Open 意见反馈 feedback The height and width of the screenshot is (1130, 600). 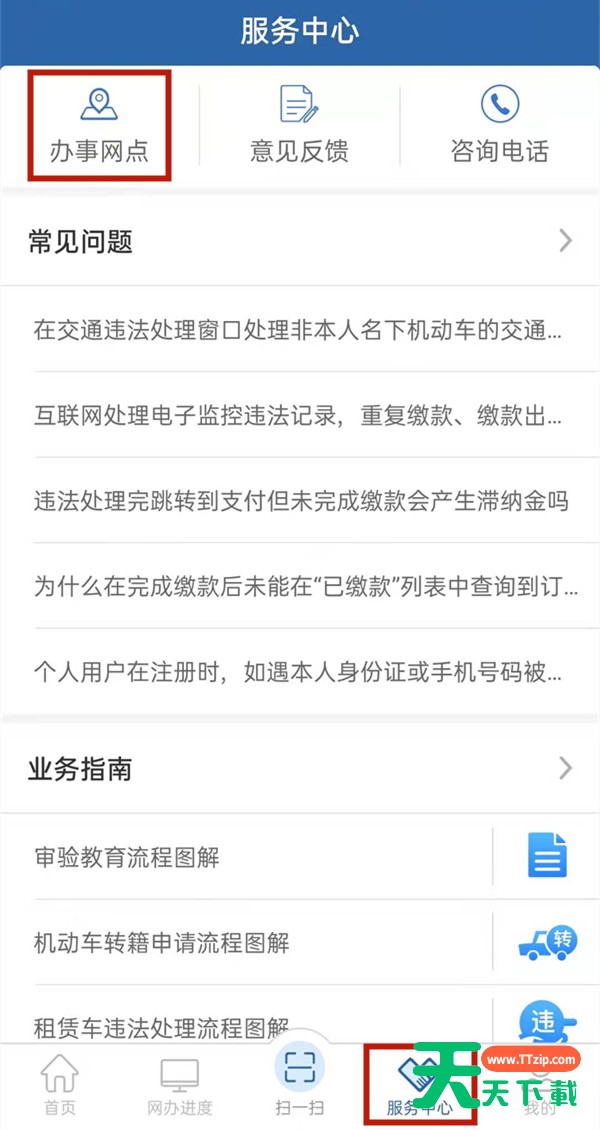point(299,124)
